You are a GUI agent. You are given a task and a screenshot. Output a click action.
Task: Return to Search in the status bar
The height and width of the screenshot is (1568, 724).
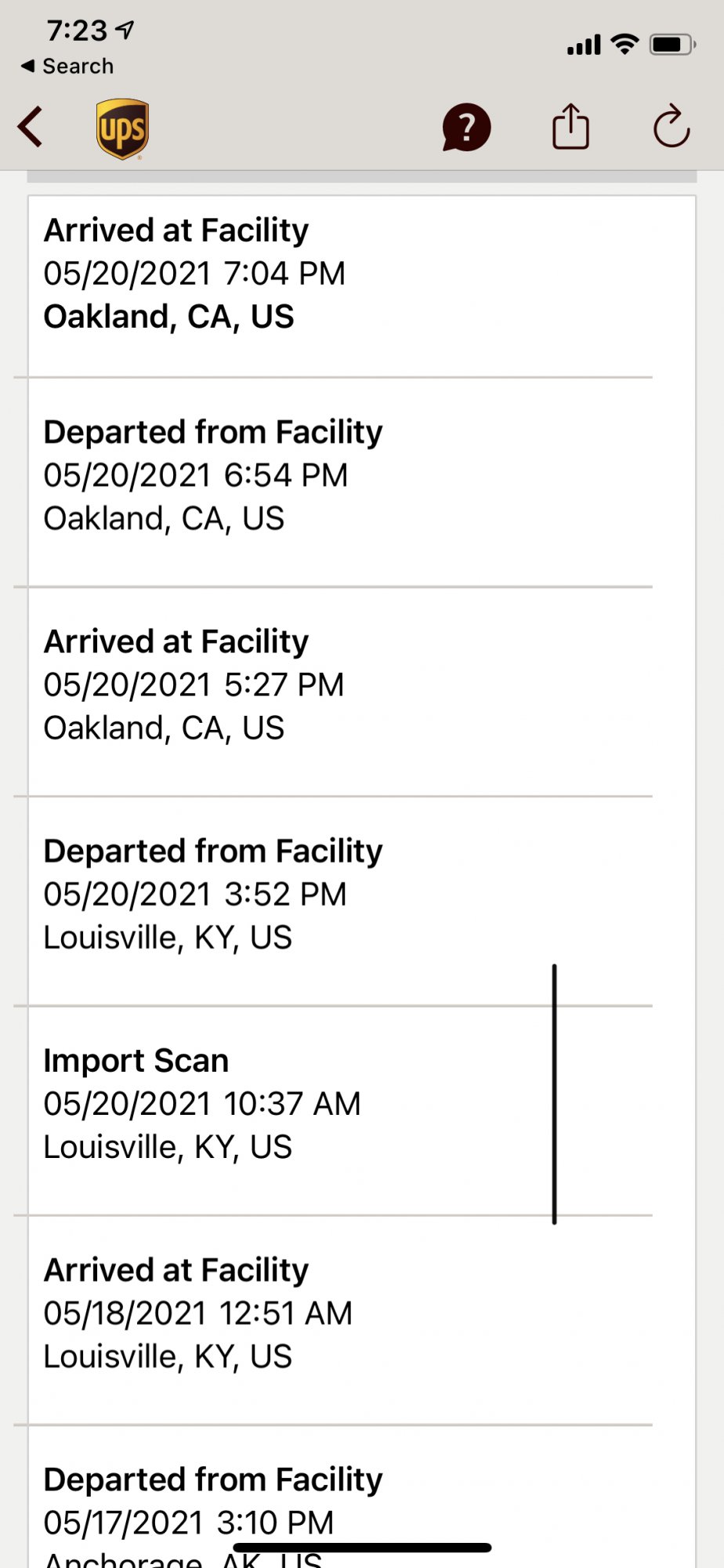67,67
